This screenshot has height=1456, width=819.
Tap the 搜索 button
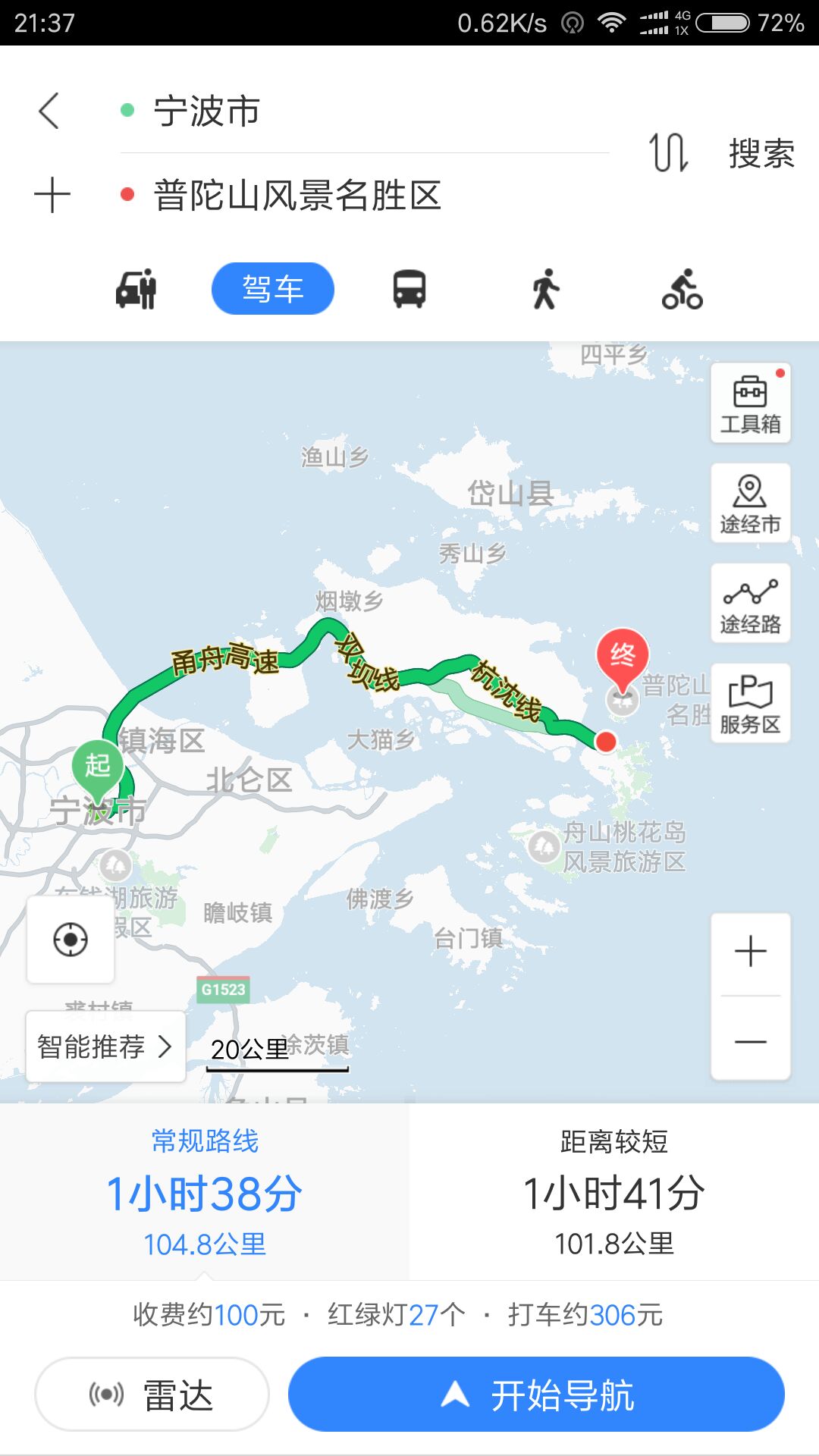[x=761, y=154]
